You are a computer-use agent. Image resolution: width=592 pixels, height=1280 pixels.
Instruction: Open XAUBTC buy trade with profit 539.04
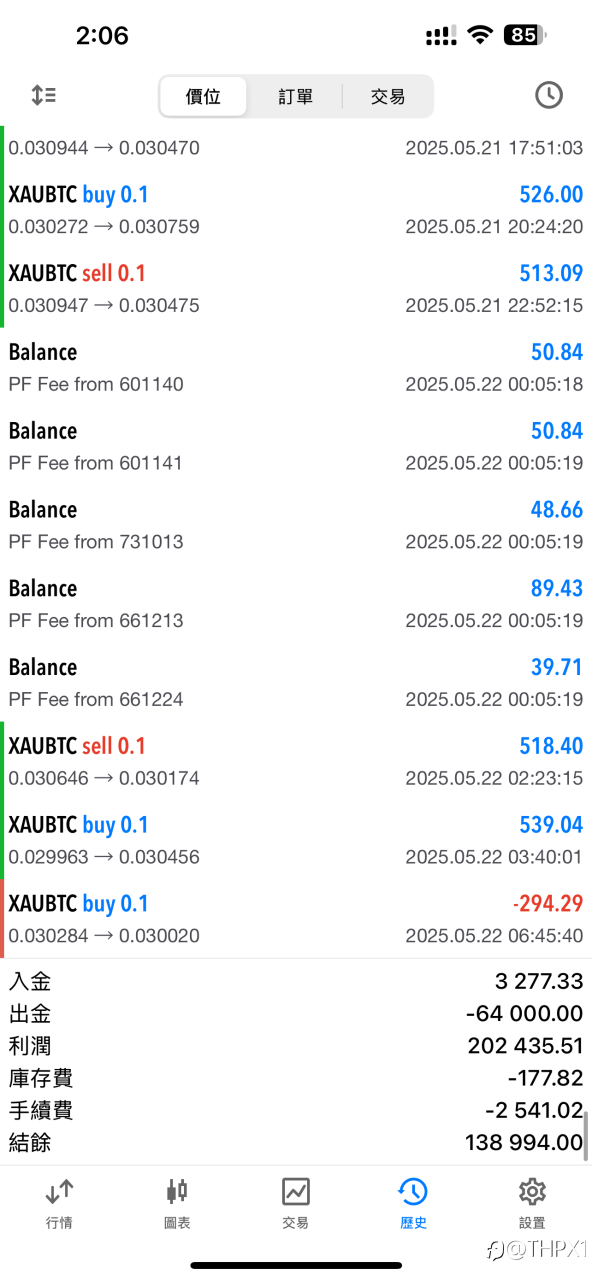click(x=296, y=840)
